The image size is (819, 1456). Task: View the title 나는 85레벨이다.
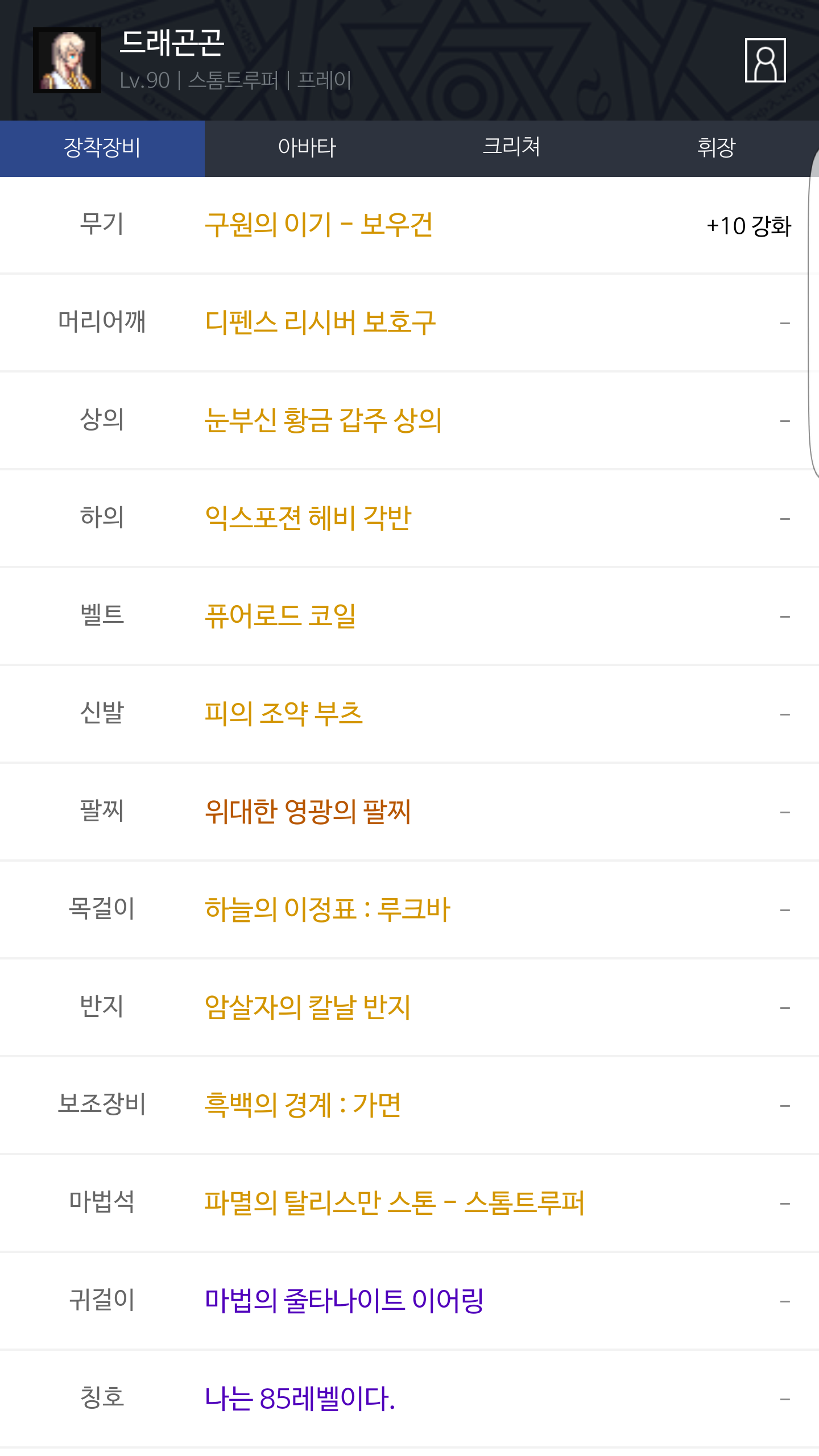(300, 1399)
